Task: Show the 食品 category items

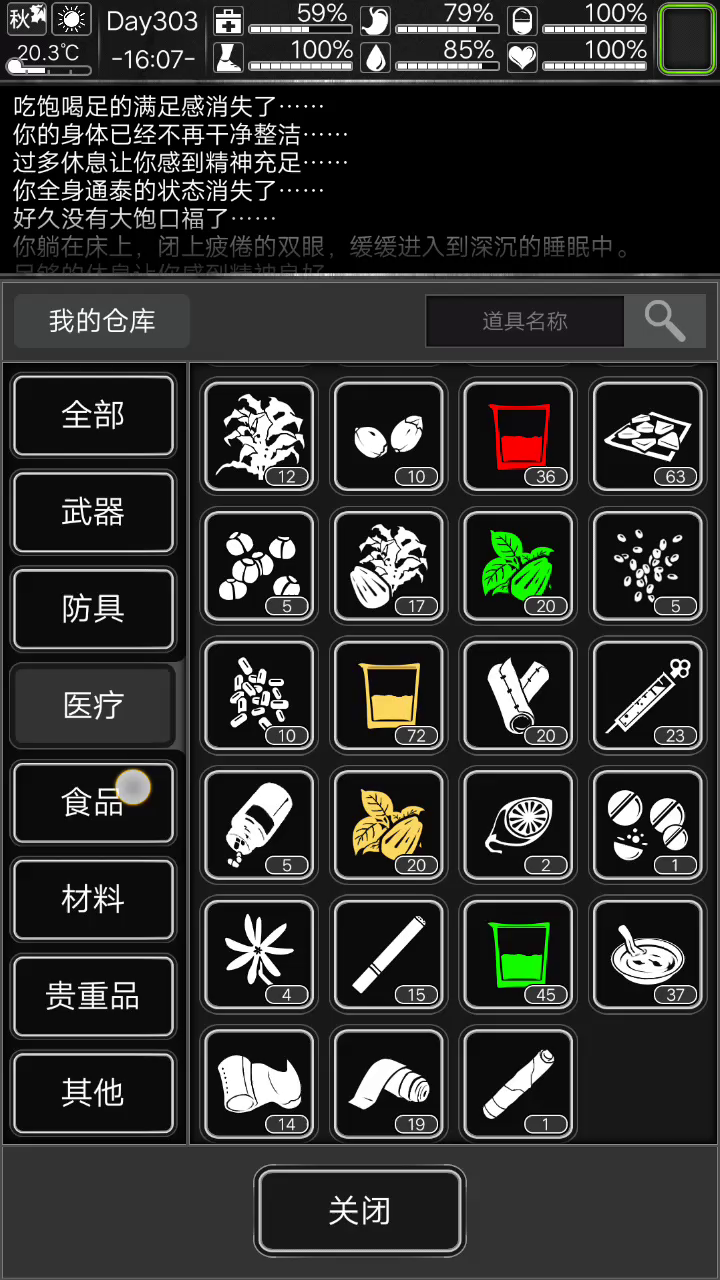Action: [93, 802]
